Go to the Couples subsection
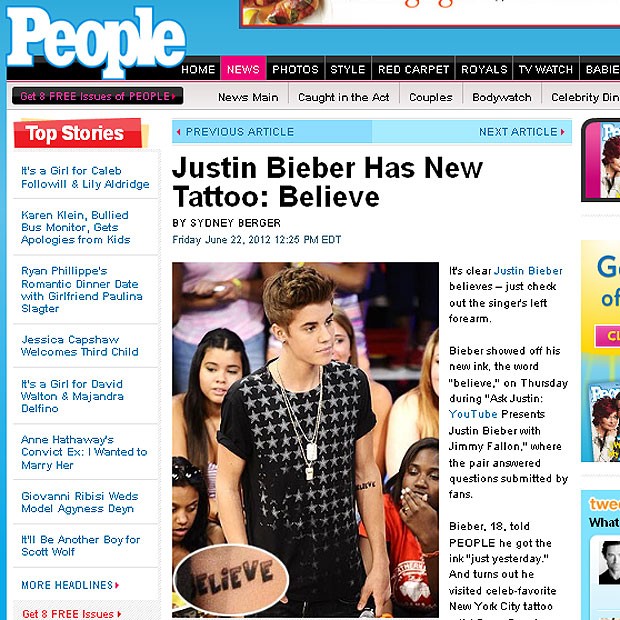 pos(430,97)
